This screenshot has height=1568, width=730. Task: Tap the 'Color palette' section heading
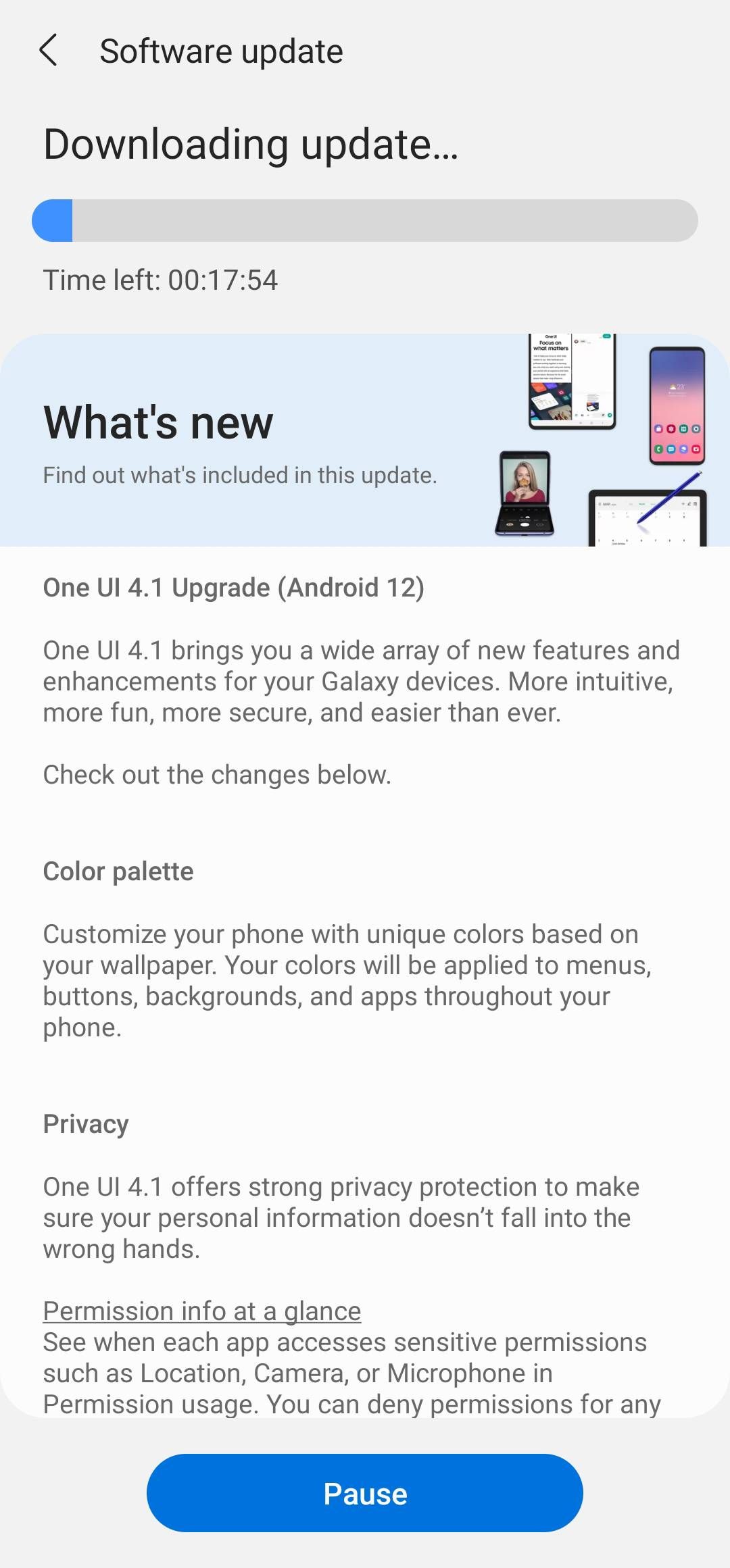point(118,871)
